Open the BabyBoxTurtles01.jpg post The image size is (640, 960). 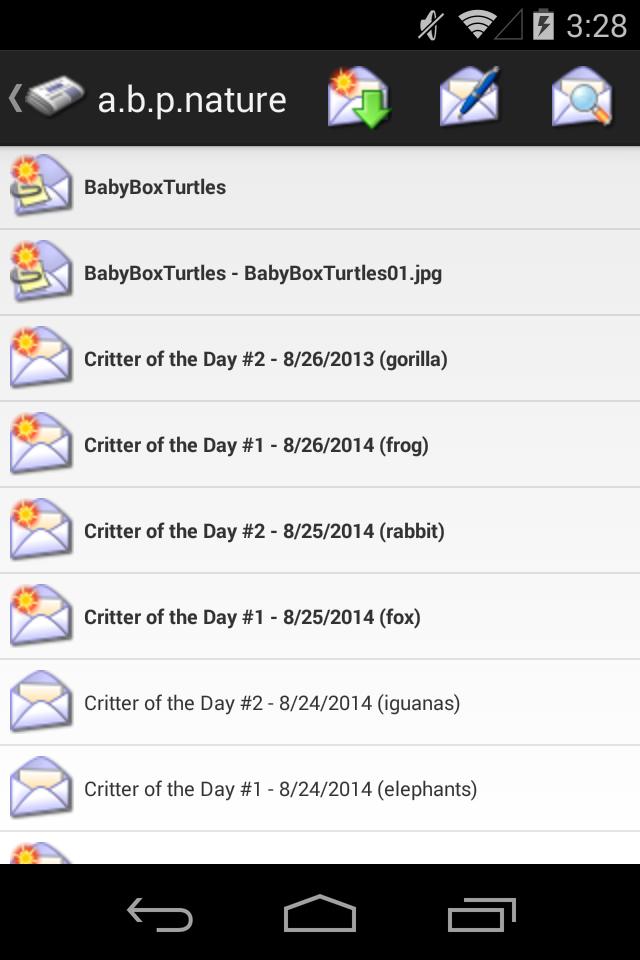coord(320,273)
